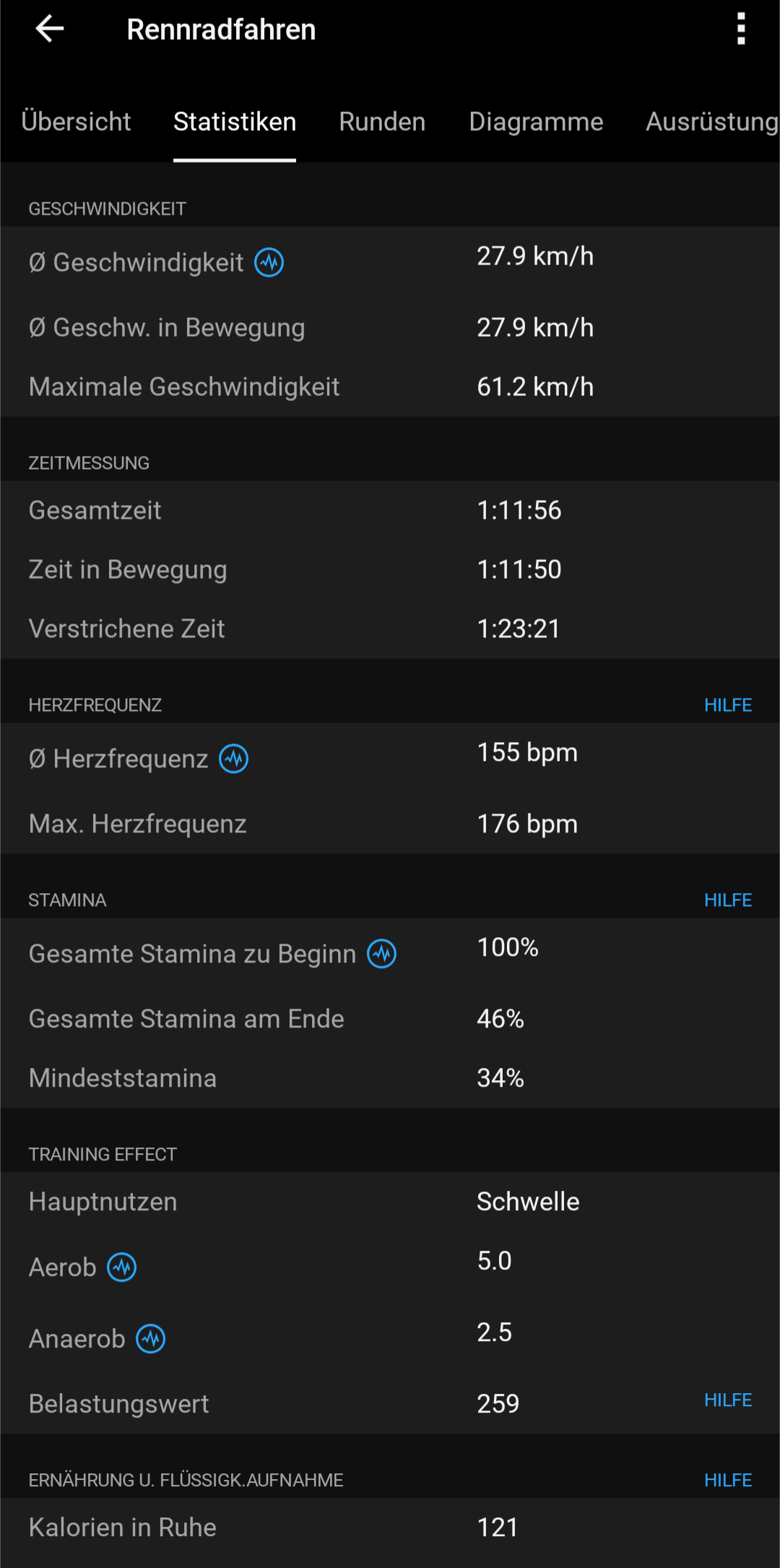Tap the info icon beside Ø Herzfrequenz
Screen dimensions: 780x1568
click(x=234, y=759)
